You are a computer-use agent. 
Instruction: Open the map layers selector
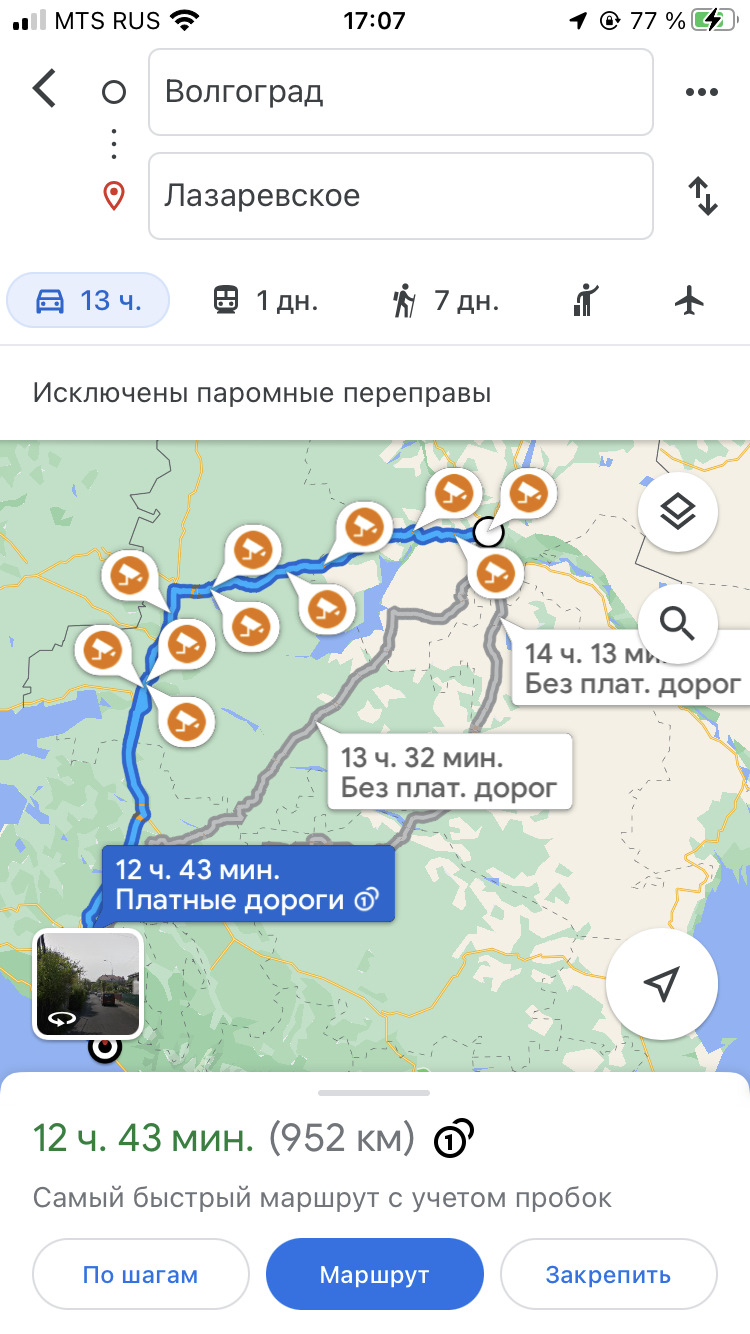coord(677,513)
